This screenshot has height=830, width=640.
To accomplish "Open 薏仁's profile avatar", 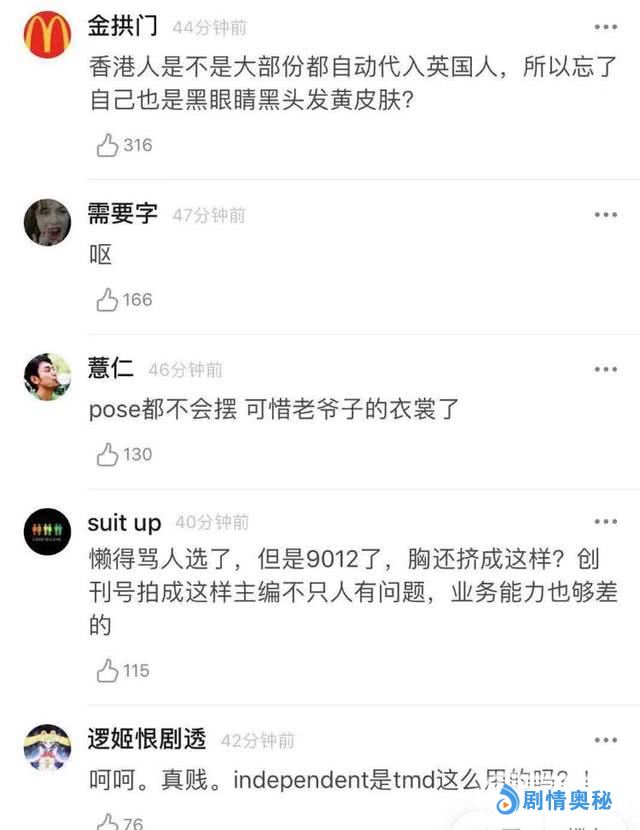I will click(x=47, y=376).
